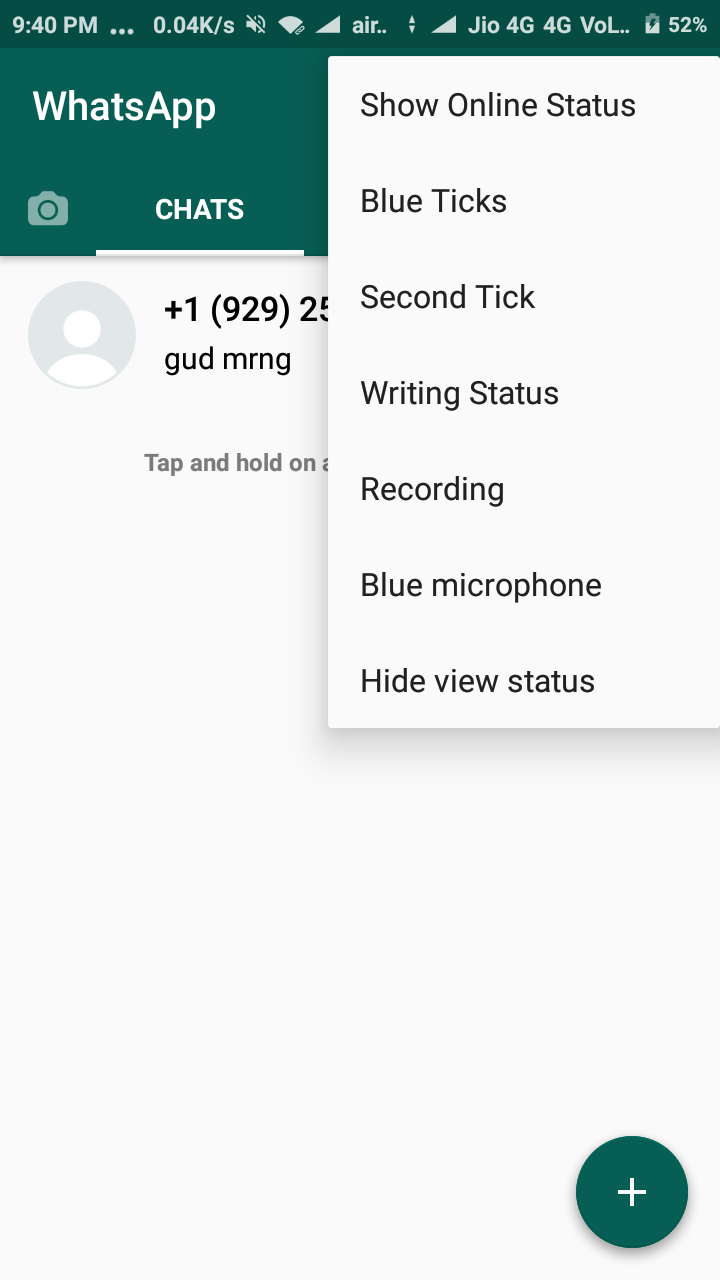Open the Writing Status option
This screenshot has width=720, height=1280.
click(460, 393)
